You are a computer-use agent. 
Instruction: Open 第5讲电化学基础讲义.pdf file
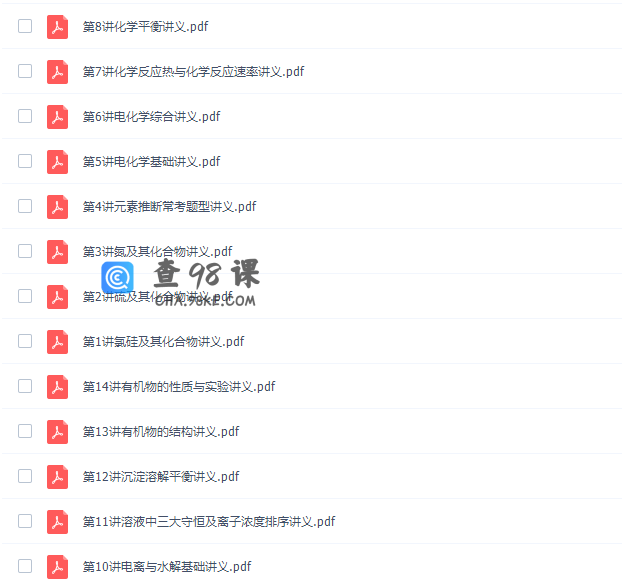151,162
